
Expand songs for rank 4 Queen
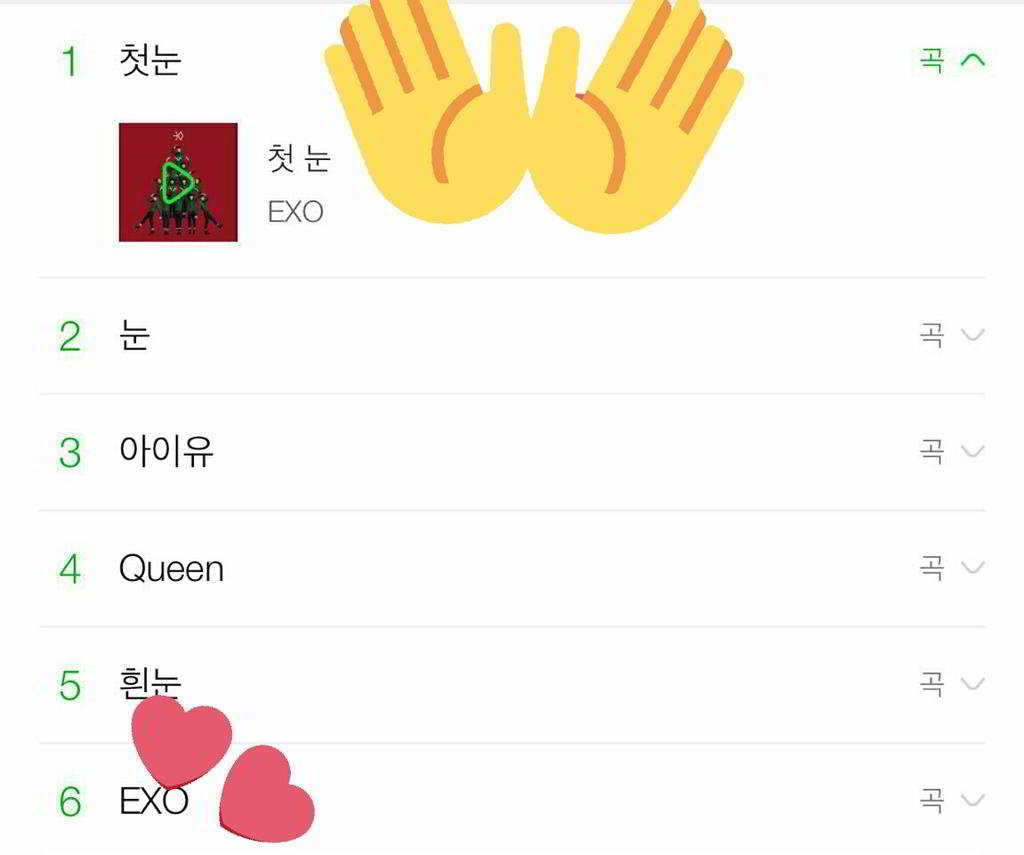point(953,568)
